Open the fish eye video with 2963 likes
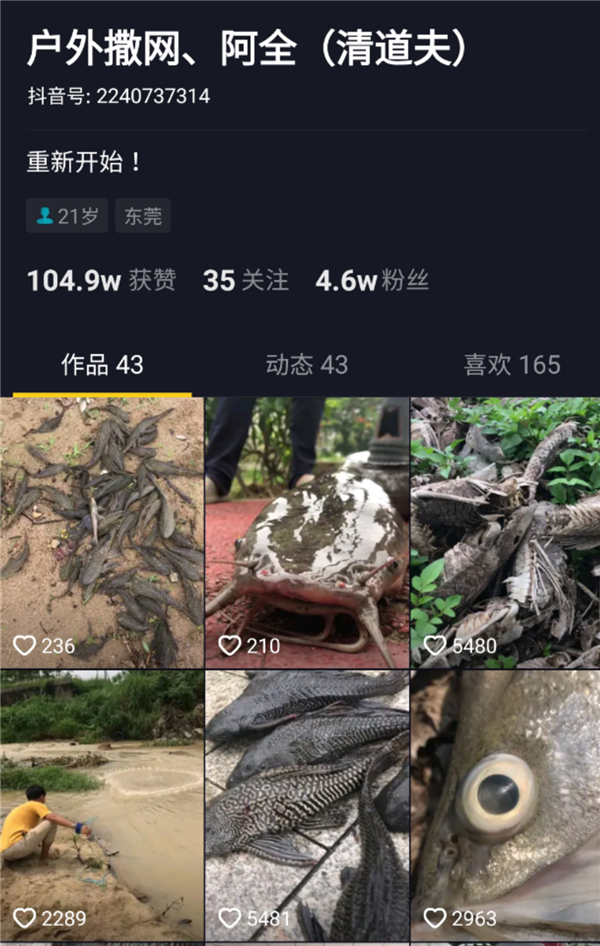Viewport: 600px width, 946px height. coord(505,805)
